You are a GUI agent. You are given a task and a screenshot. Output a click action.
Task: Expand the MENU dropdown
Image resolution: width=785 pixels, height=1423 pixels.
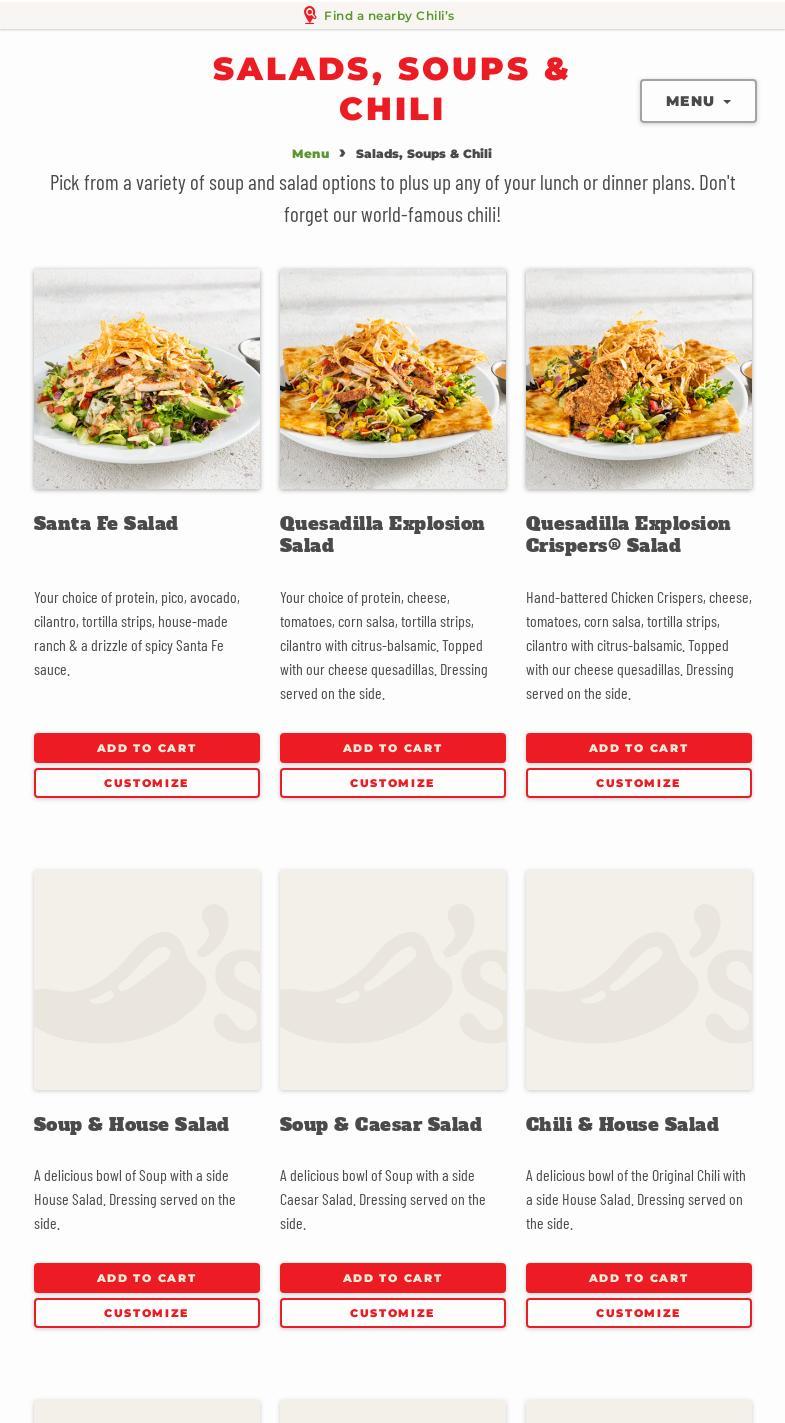698,101
